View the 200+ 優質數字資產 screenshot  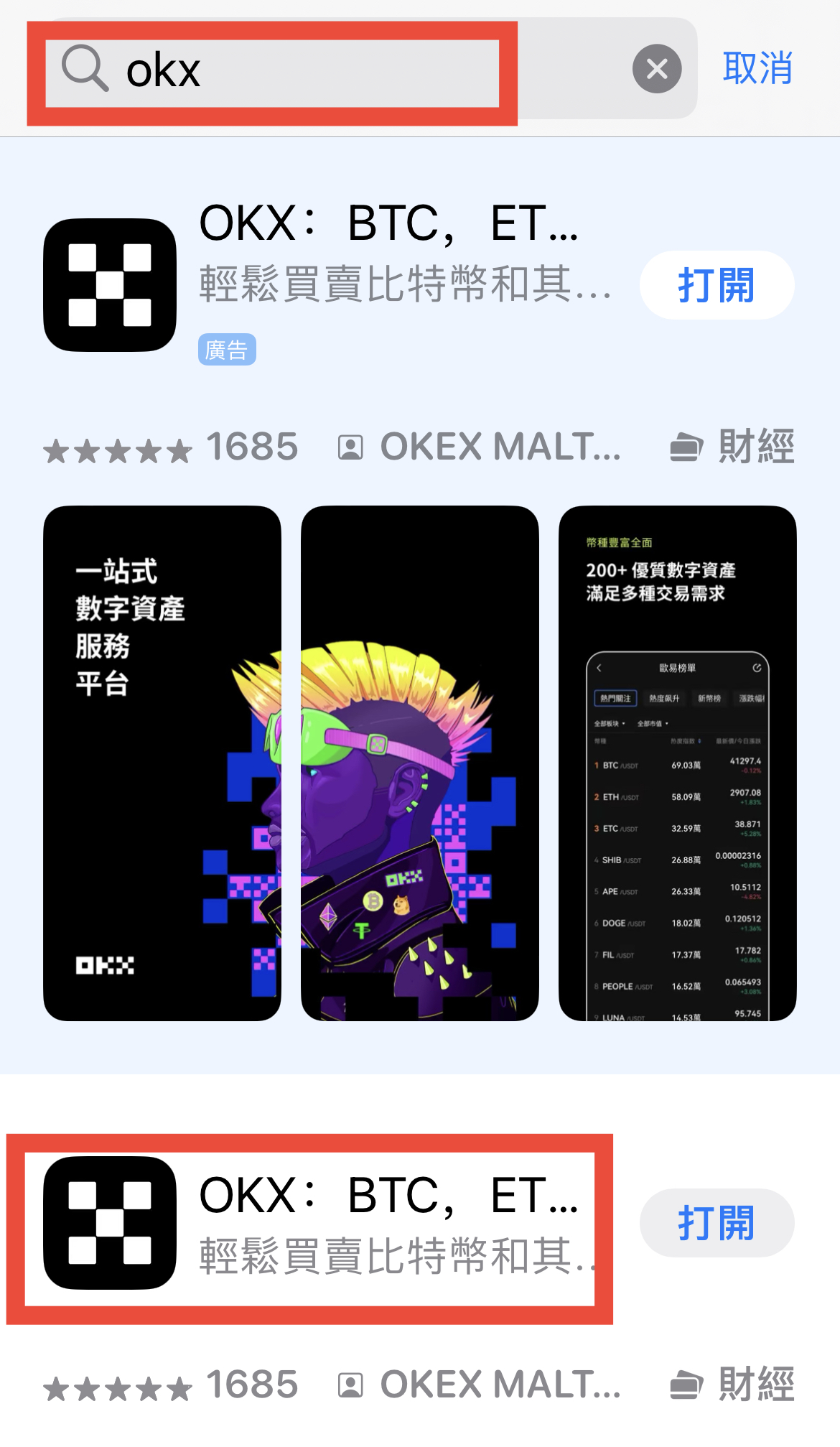[677, 763]
